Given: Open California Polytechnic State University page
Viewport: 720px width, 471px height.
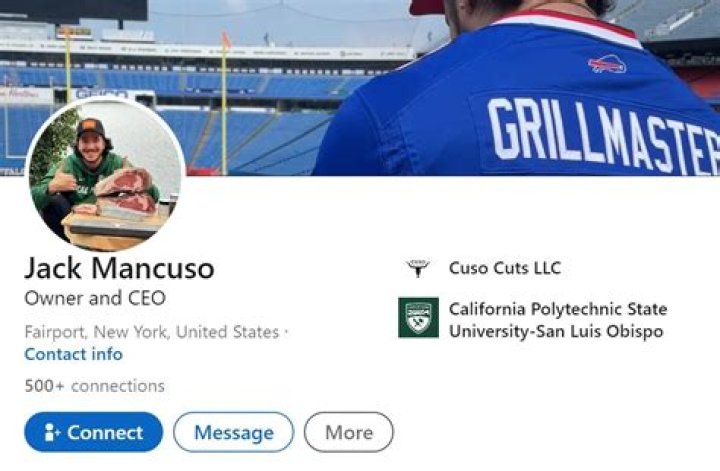Looking at the screenshot, I should [x=556, y=320].
